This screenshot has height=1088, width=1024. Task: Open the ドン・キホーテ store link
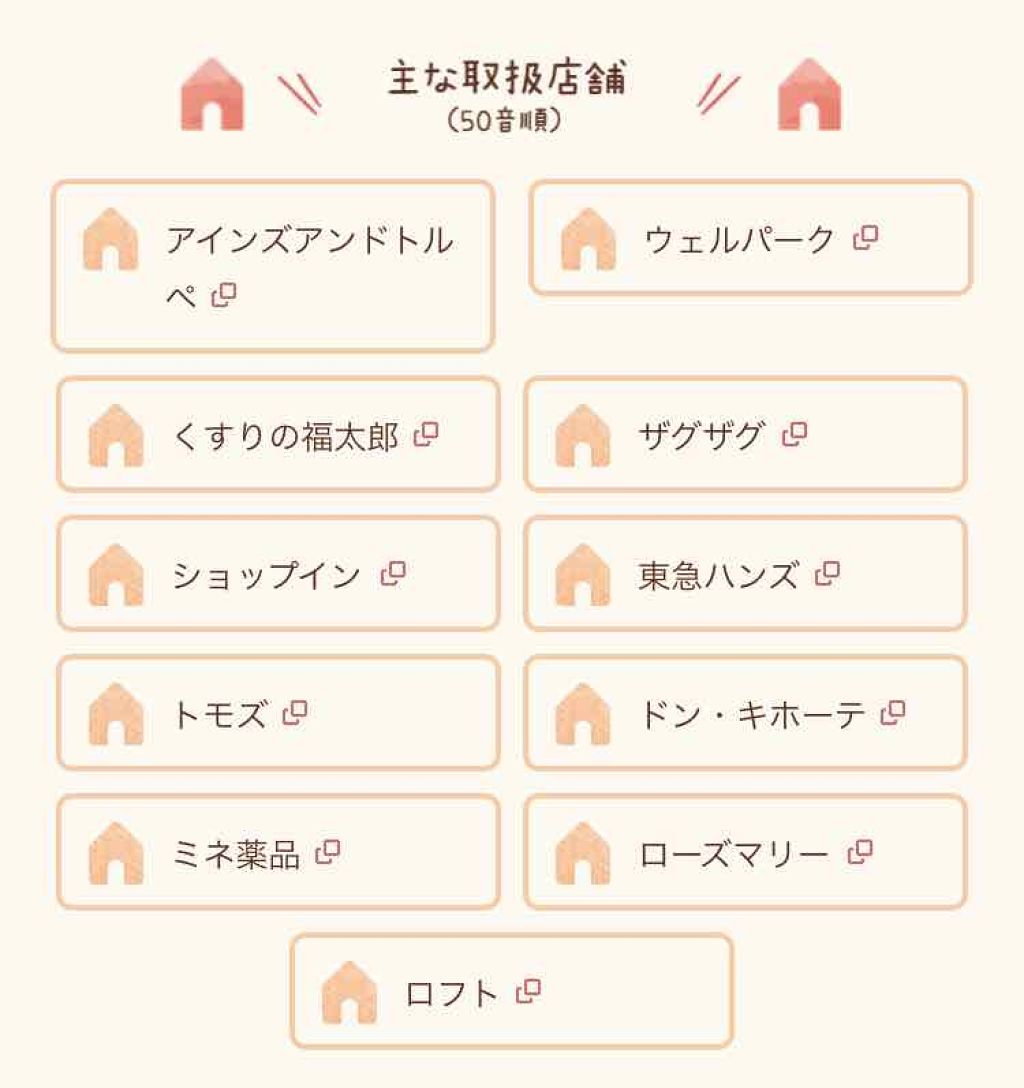coord(894,712)
